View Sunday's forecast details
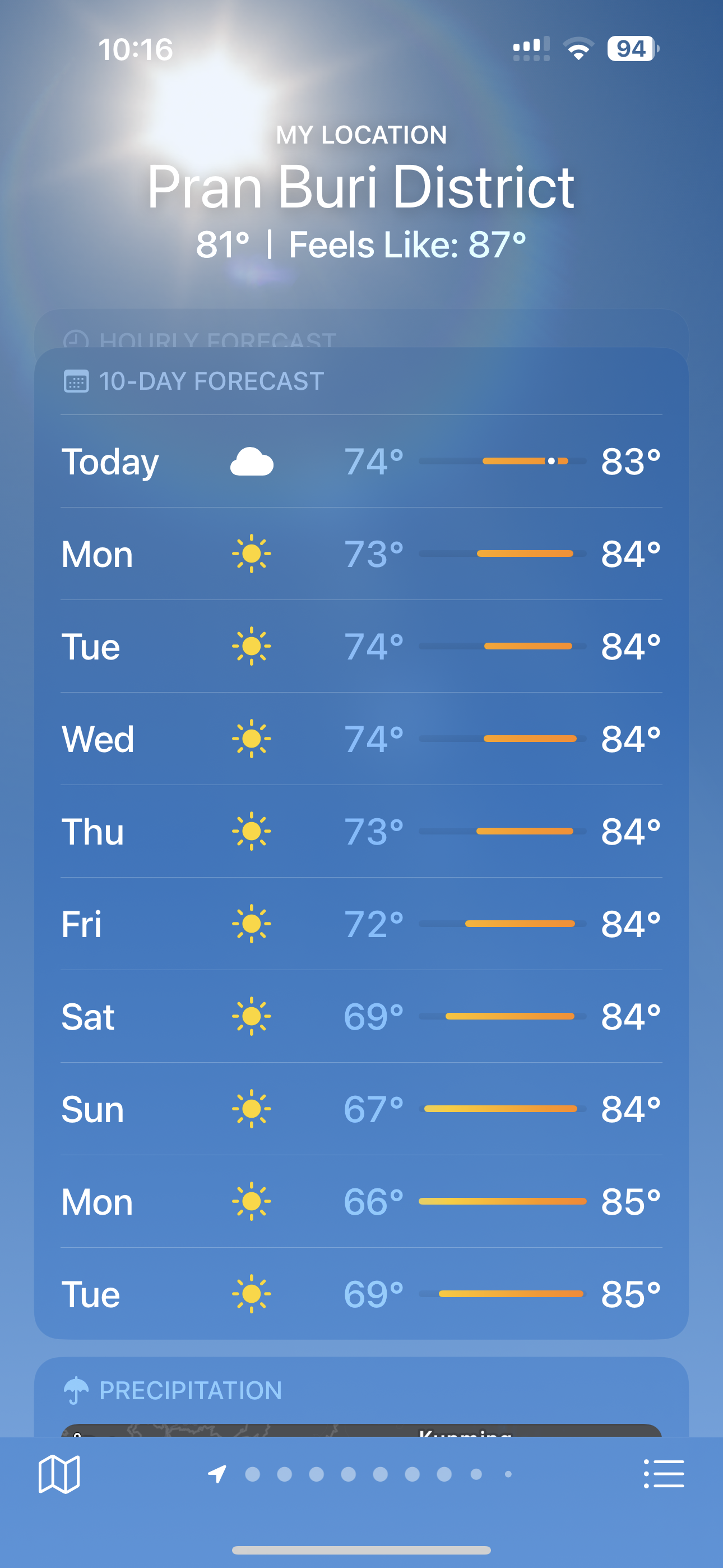Viewport: 723px width, 1568px height. (x=361, y=1109)
